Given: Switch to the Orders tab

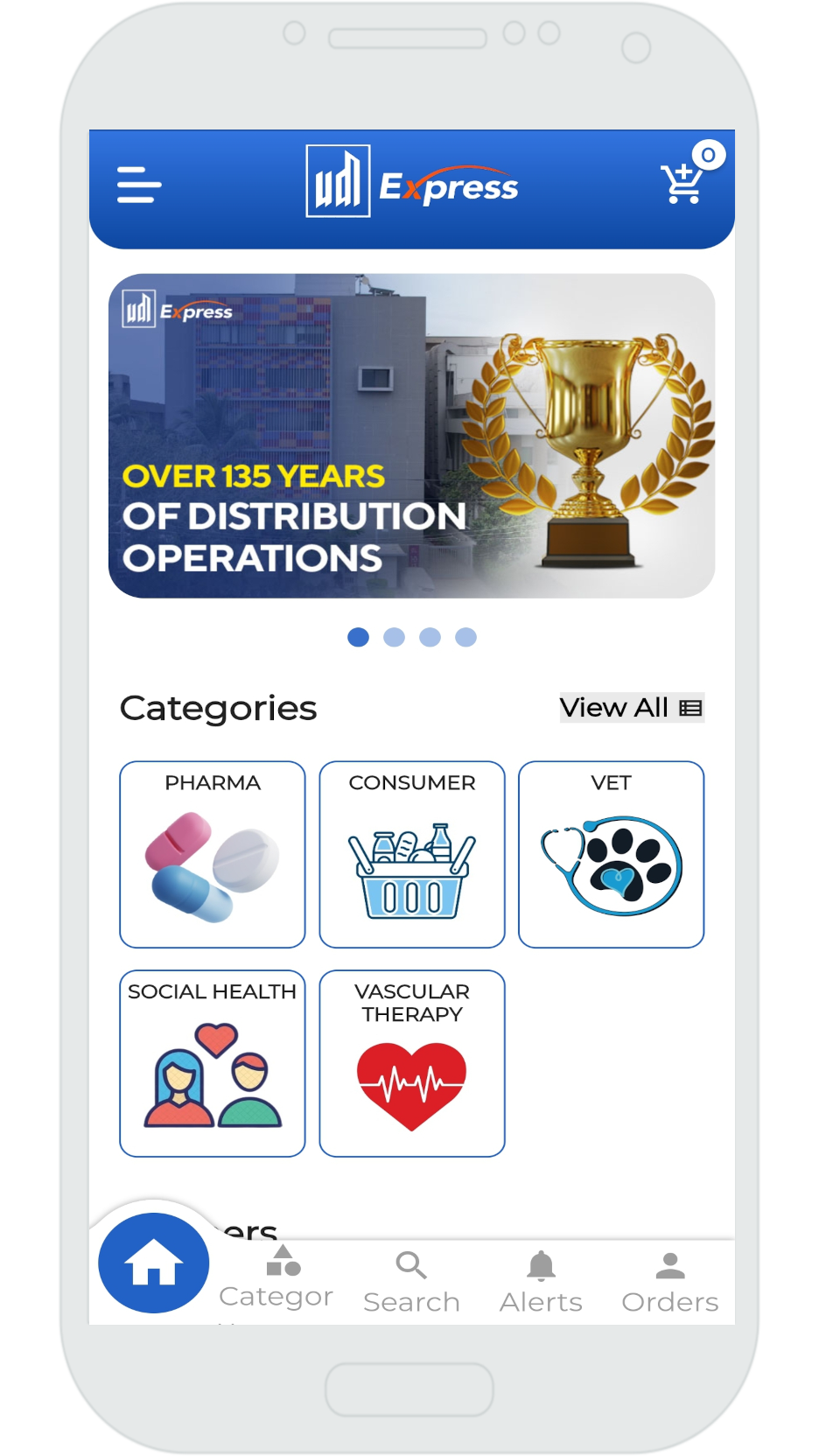Looking at the screenshot, I should click(669, 1282).
